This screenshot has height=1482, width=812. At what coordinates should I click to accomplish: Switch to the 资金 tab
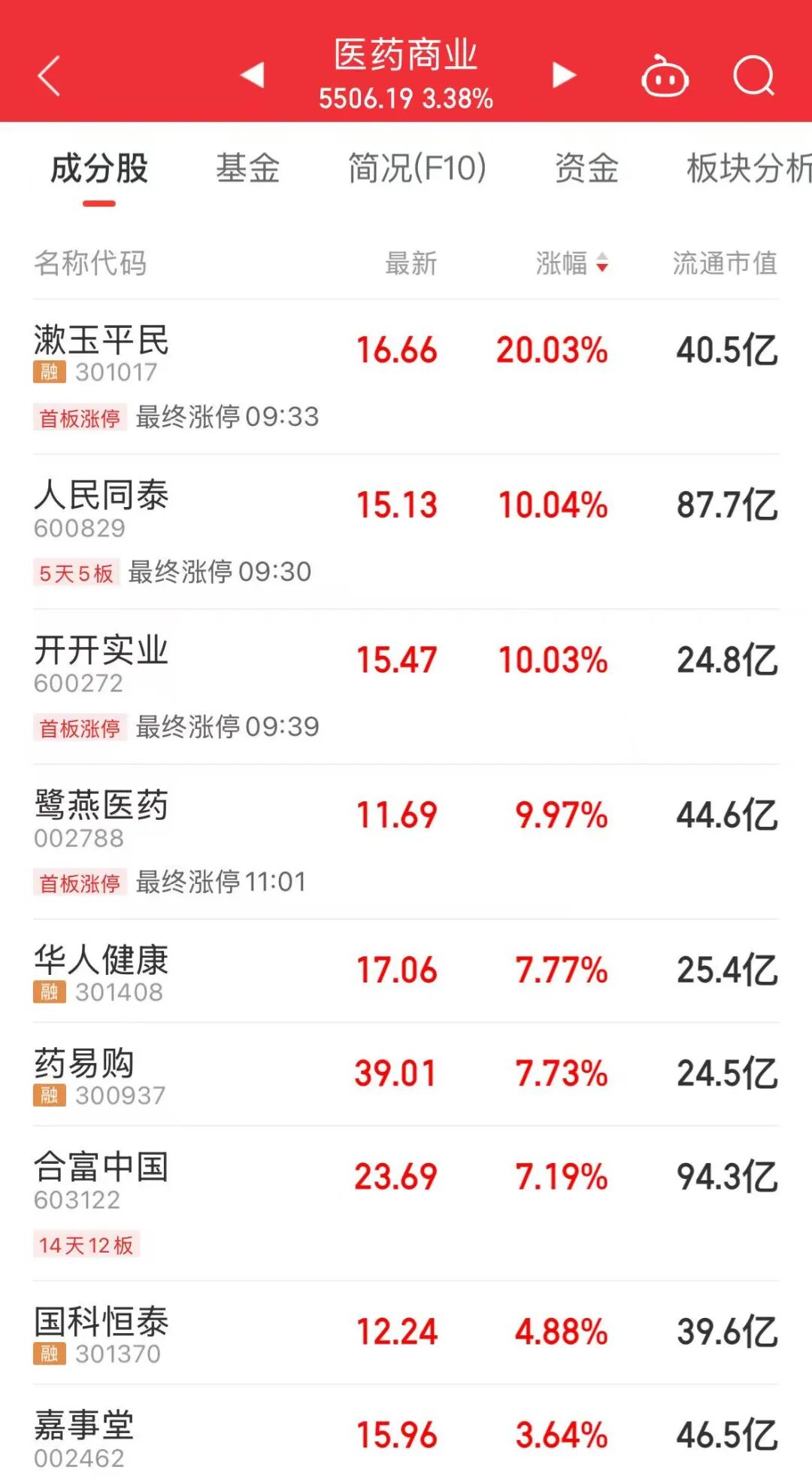click(586, 169)
